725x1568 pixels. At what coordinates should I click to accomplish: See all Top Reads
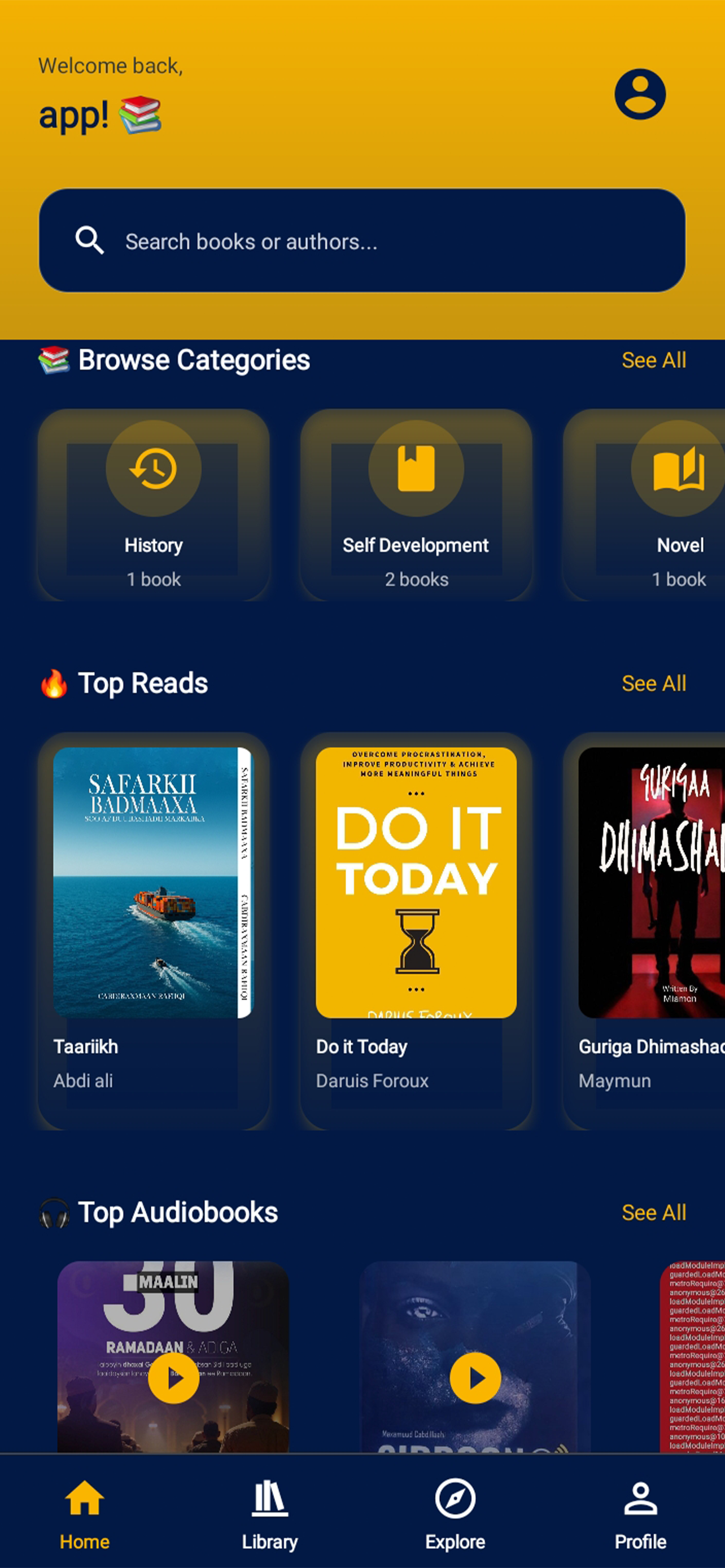tap(653, 684)
